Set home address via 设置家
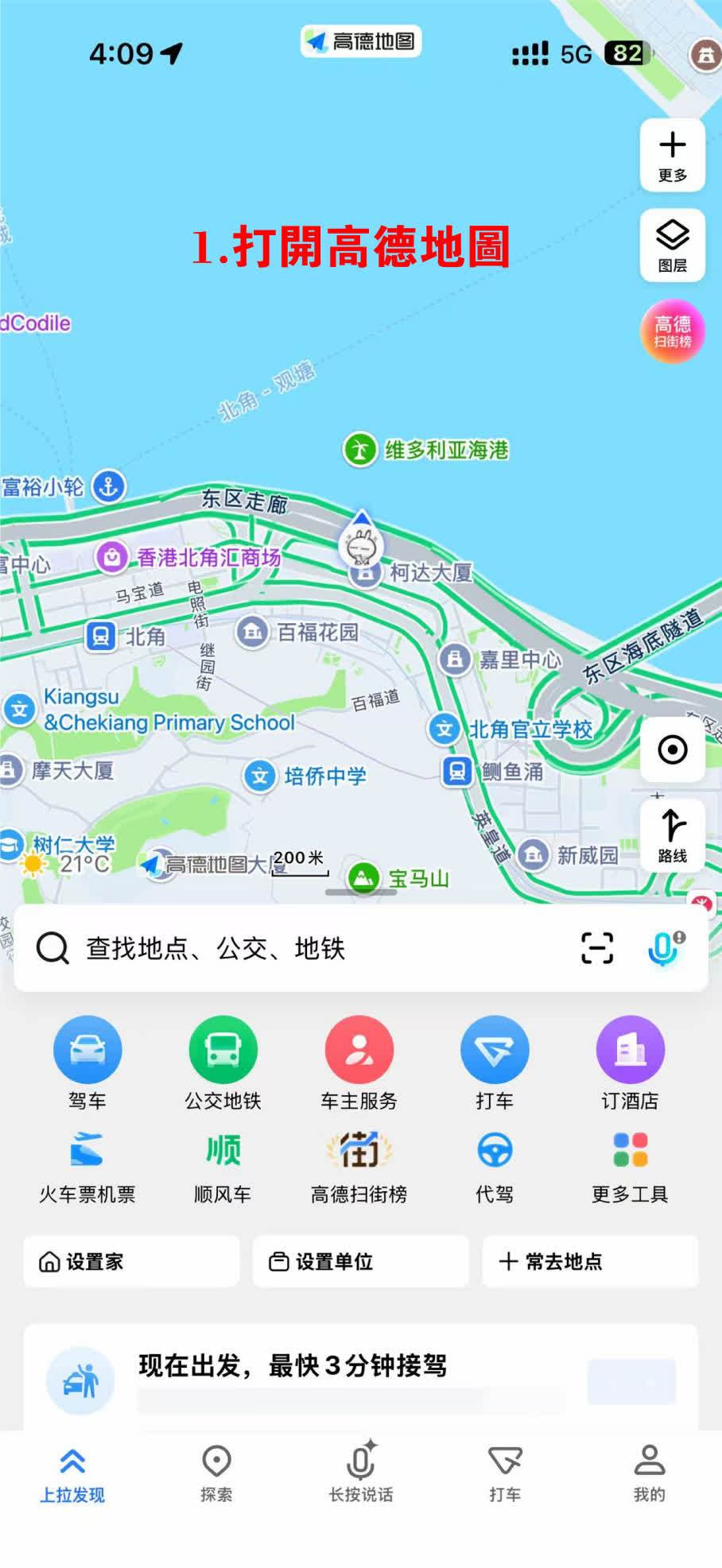The height and width of the screenshot is (1568, 722). point(131,1261)
